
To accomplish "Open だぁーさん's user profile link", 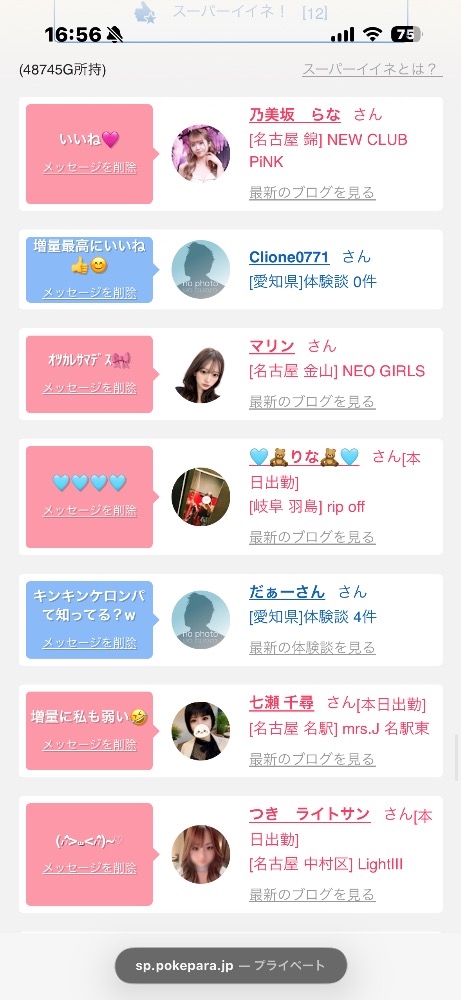I will point(287,592).
